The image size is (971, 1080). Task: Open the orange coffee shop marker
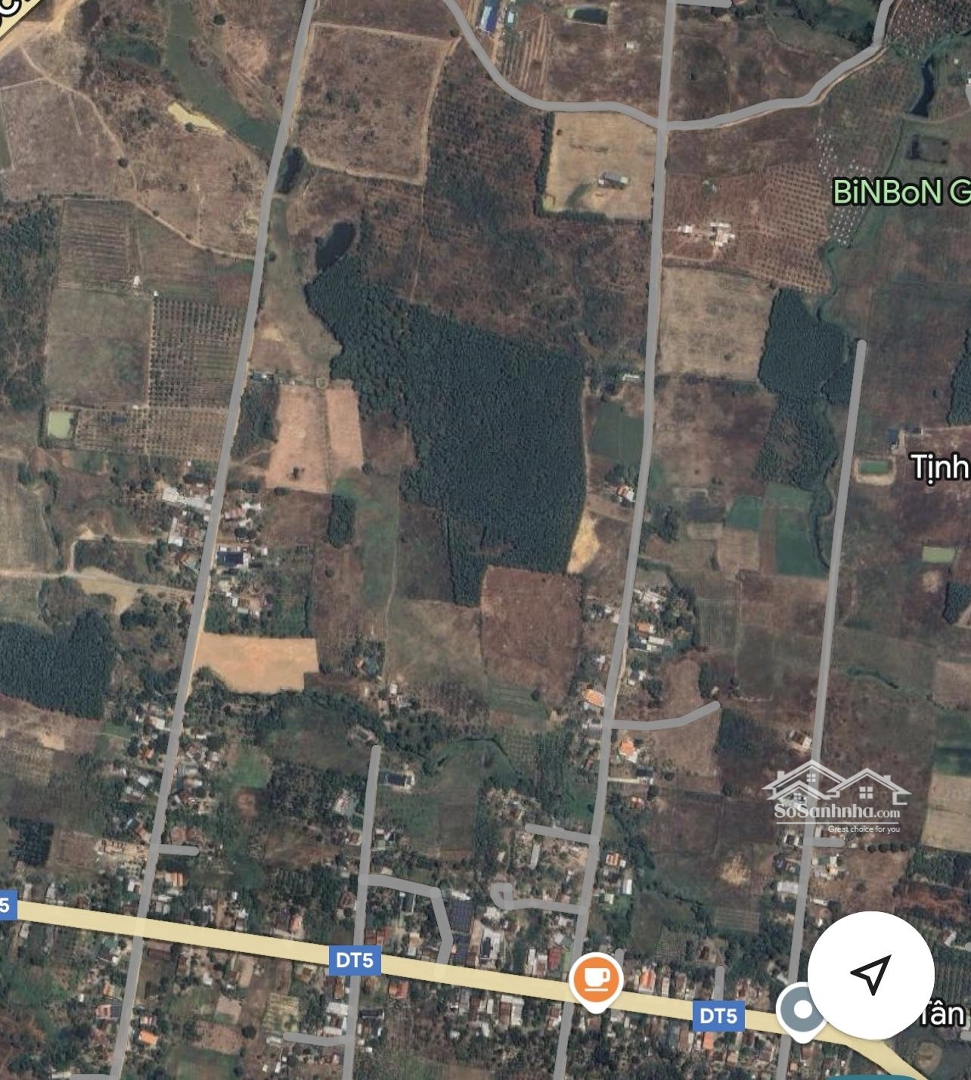[x=595, y=979]
